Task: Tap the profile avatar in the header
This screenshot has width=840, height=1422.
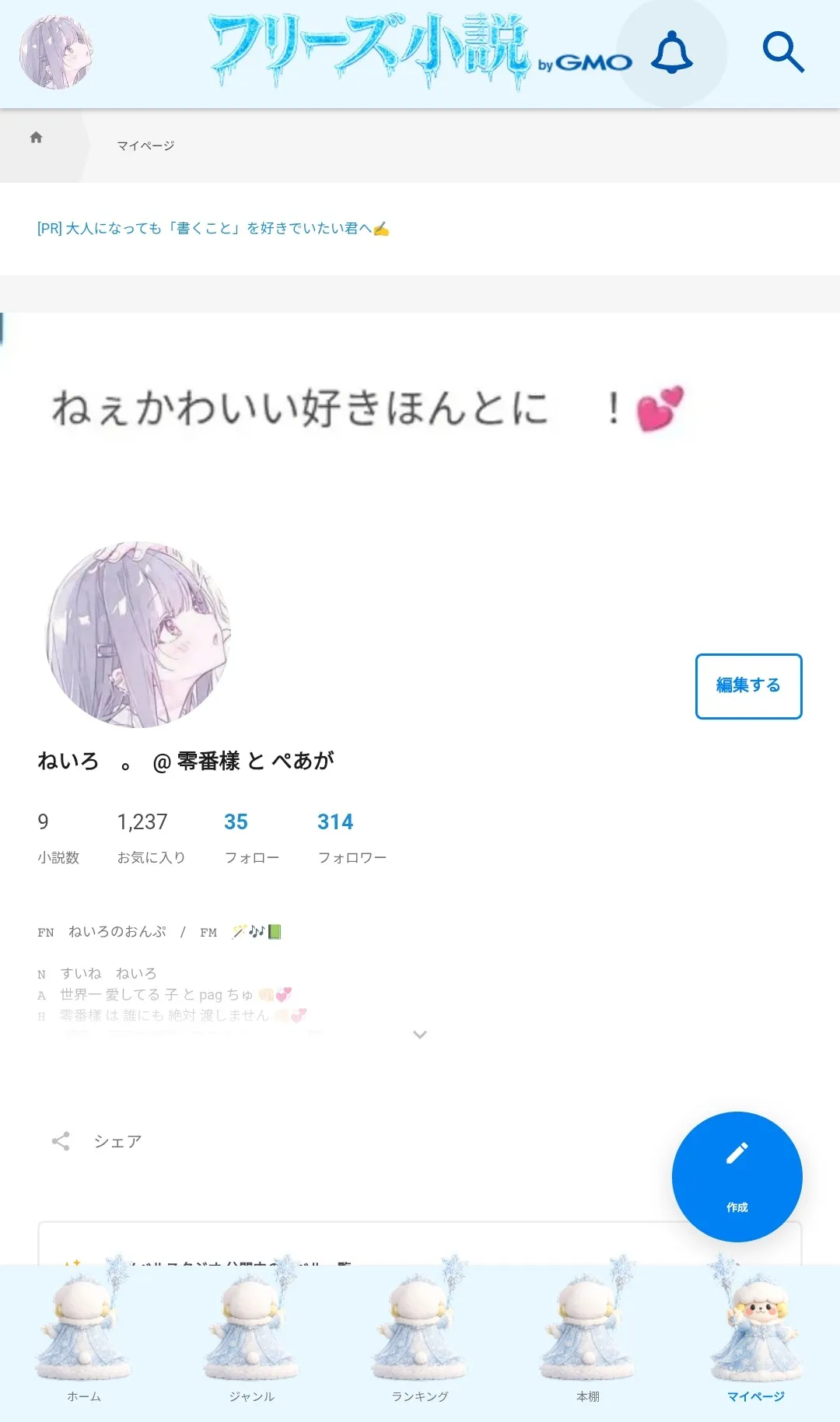Action: coord(56,53)
